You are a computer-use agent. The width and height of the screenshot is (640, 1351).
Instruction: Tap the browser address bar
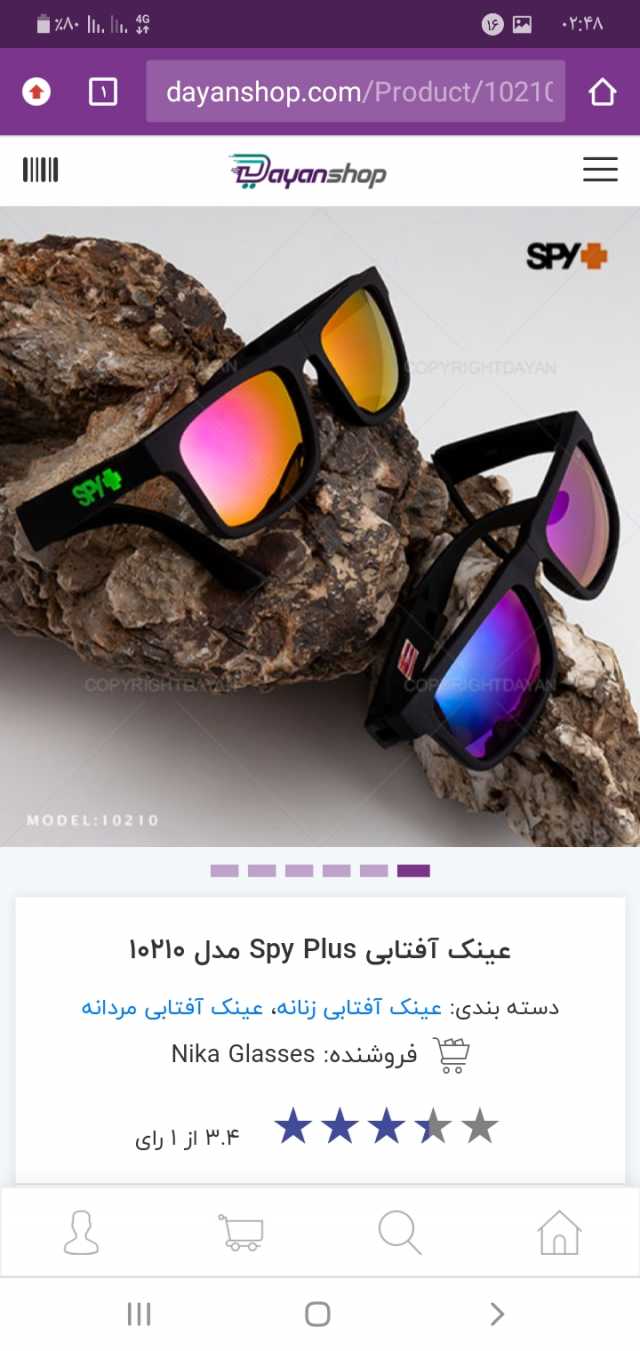355,92
